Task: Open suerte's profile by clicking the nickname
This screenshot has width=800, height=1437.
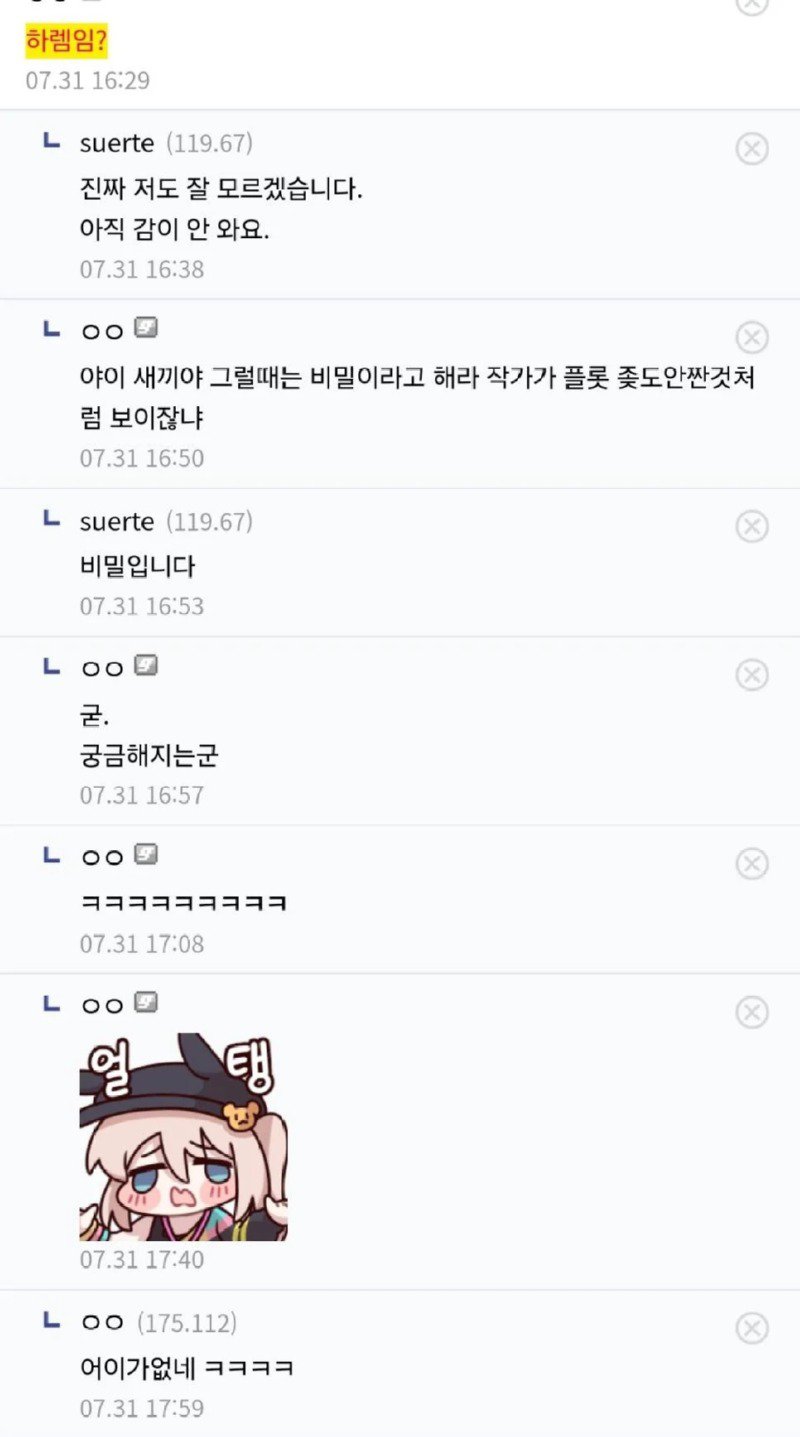Action: pos(116,143)
